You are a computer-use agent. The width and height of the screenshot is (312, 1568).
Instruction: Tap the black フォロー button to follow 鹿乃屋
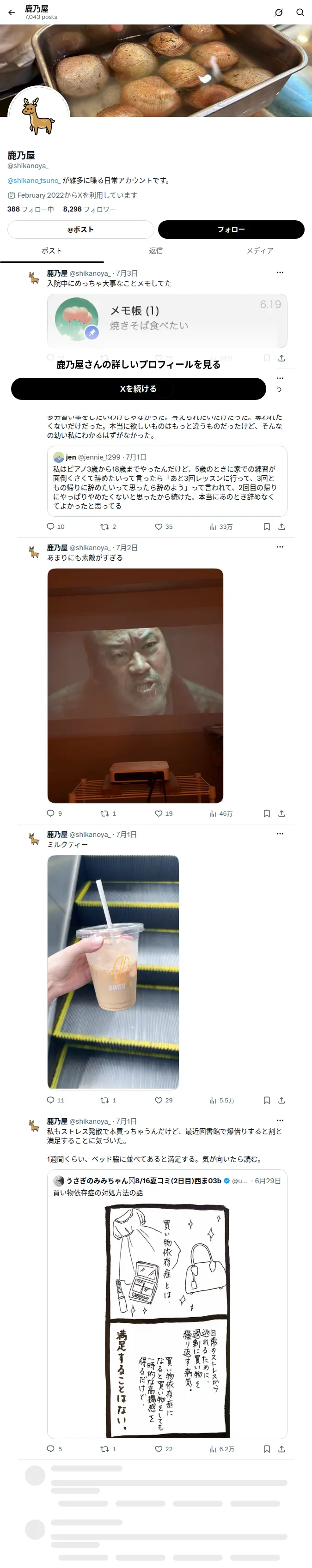pos(231,230)
